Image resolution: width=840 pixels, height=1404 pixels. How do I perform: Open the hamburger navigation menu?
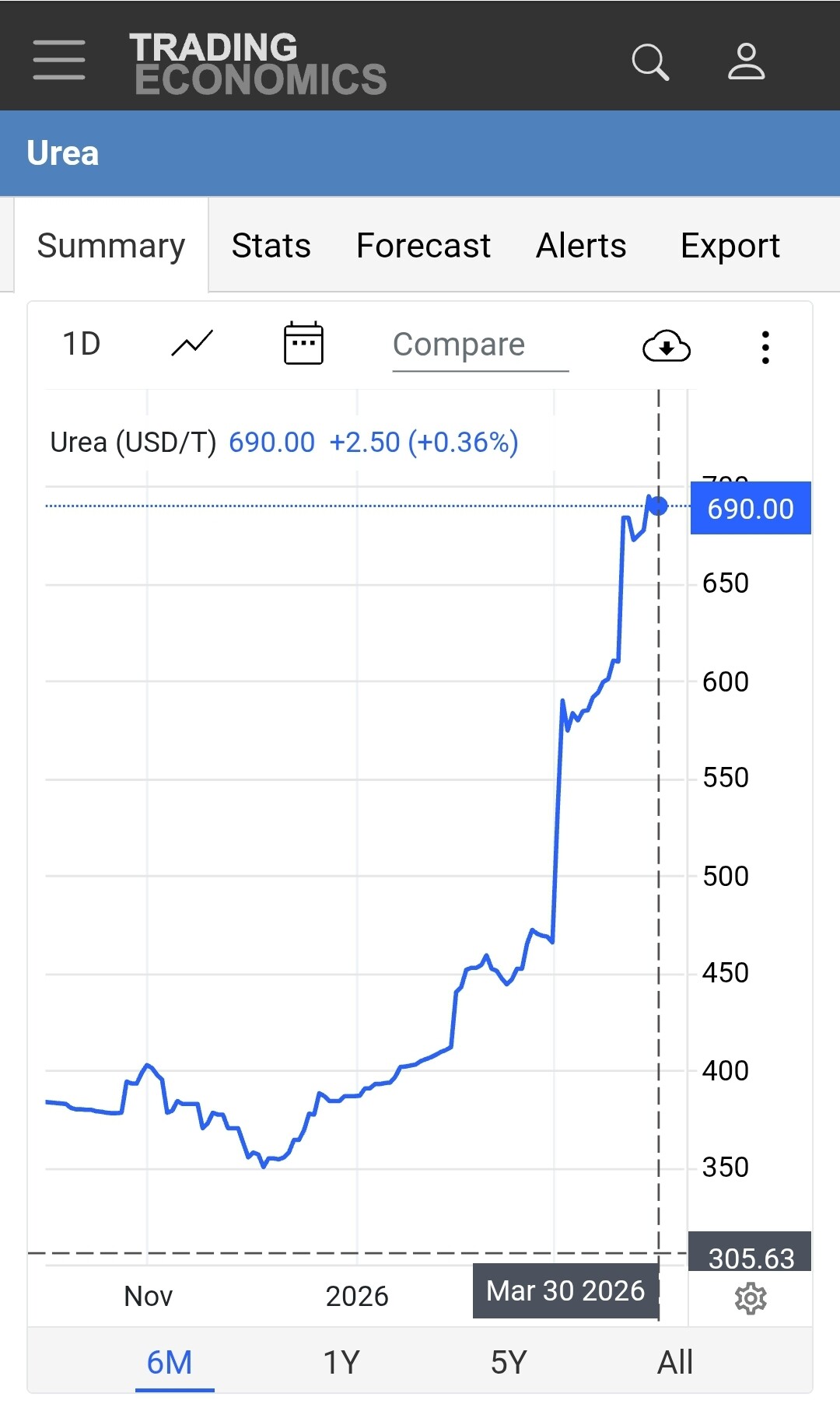click(x=59, y=60)
